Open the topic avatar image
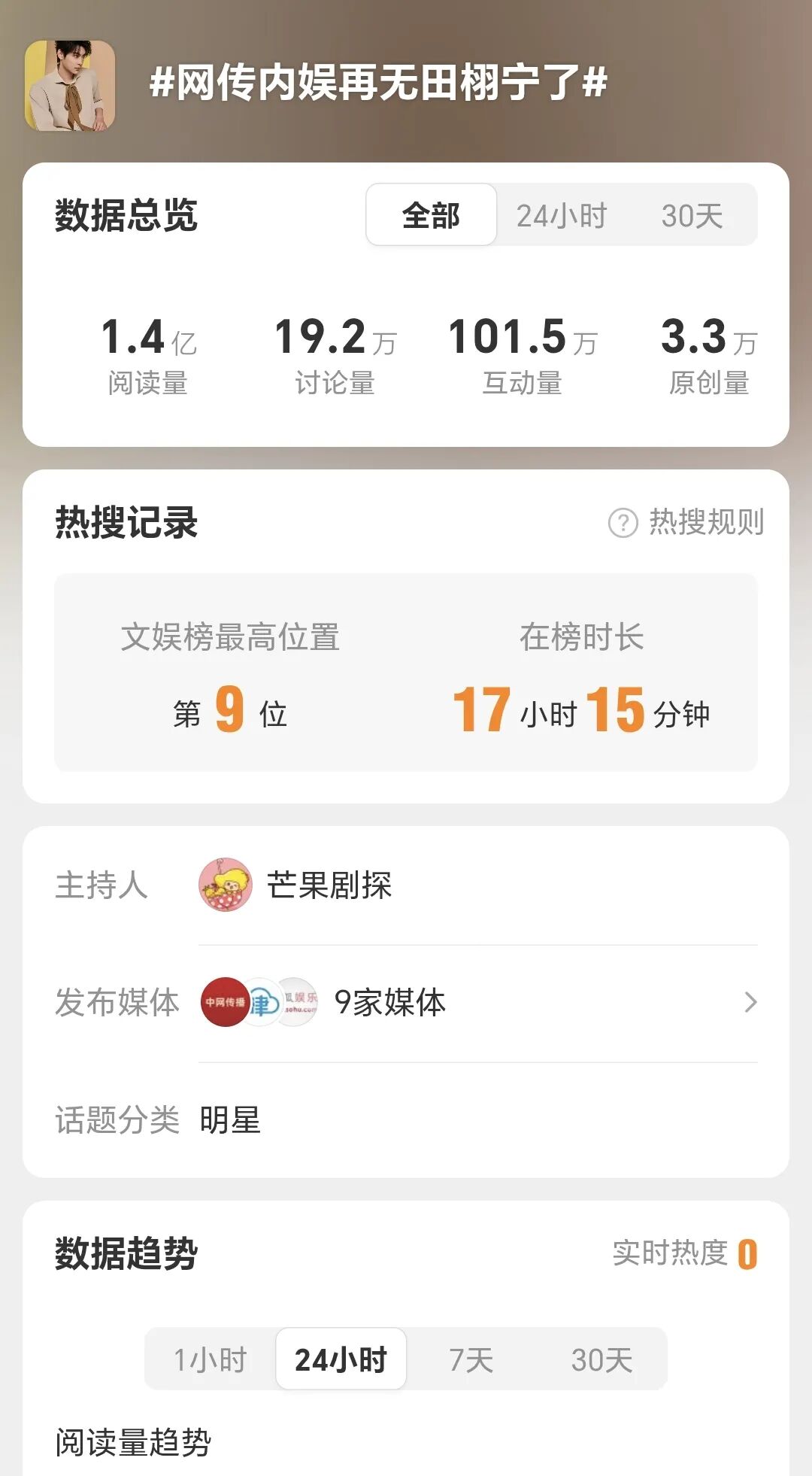 click(x=70, y=85)
